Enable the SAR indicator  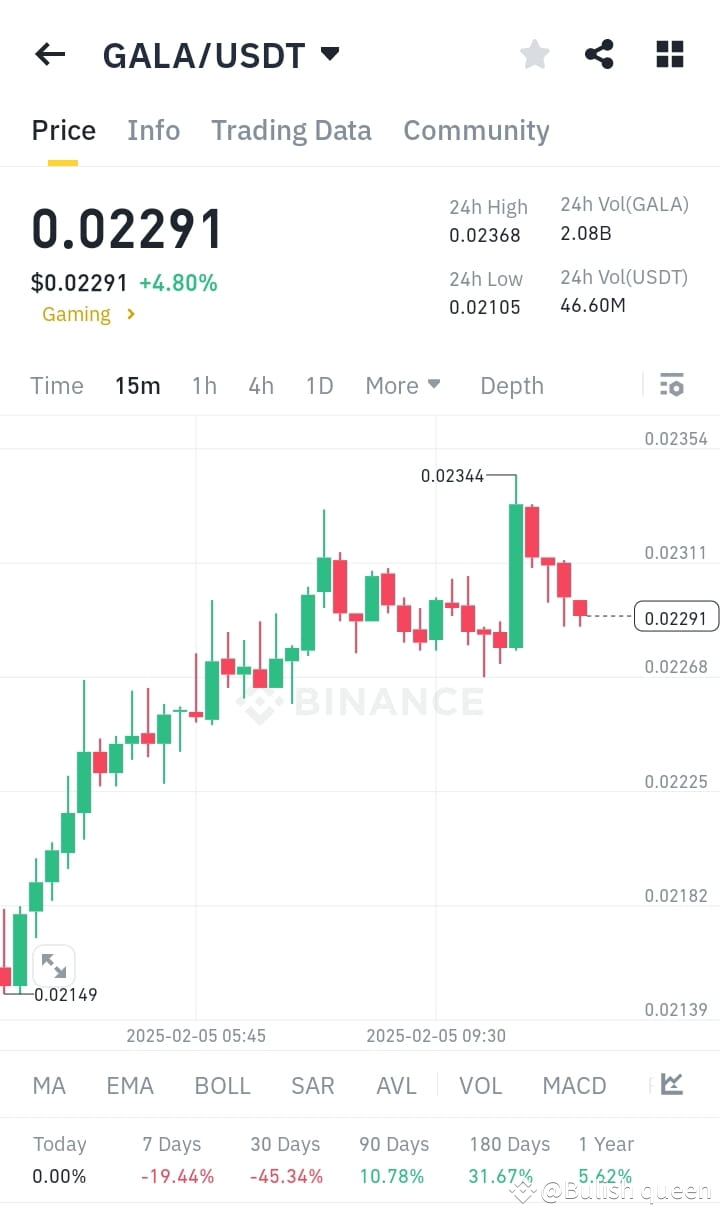pos(313,1085)
